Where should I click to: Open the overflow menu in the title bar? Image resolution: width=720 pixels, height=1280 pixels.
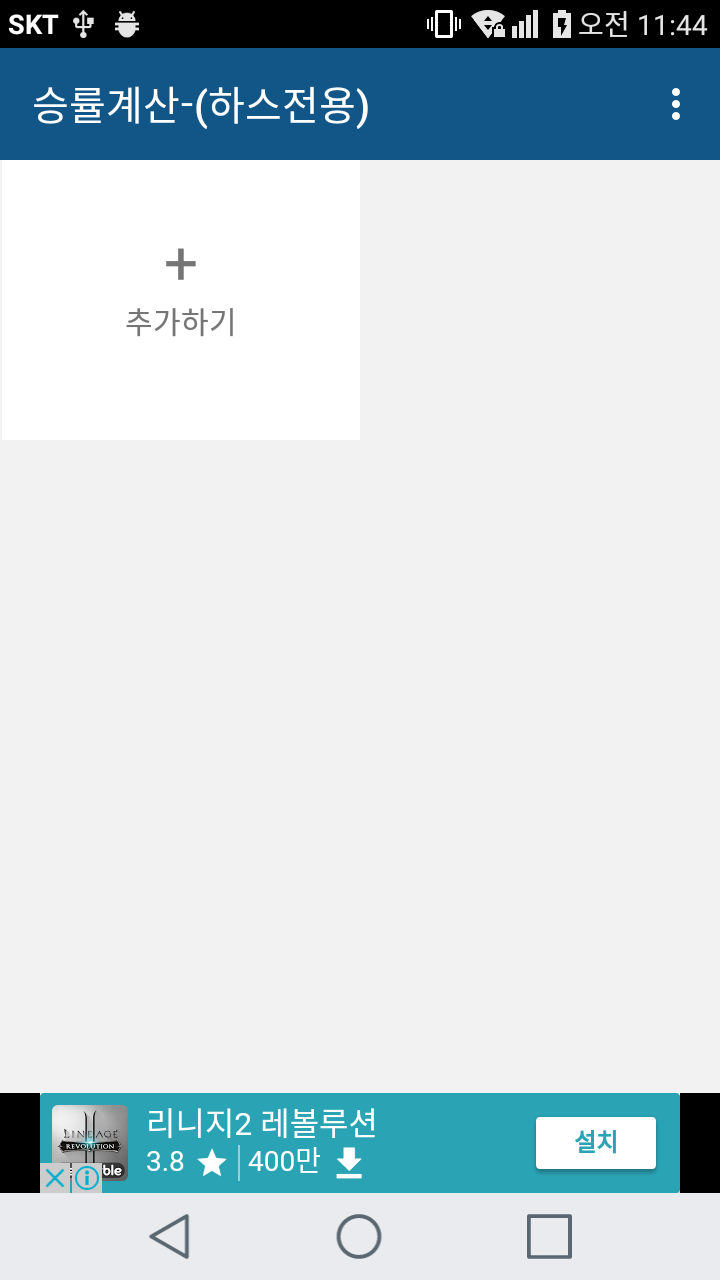pos(675,104)
